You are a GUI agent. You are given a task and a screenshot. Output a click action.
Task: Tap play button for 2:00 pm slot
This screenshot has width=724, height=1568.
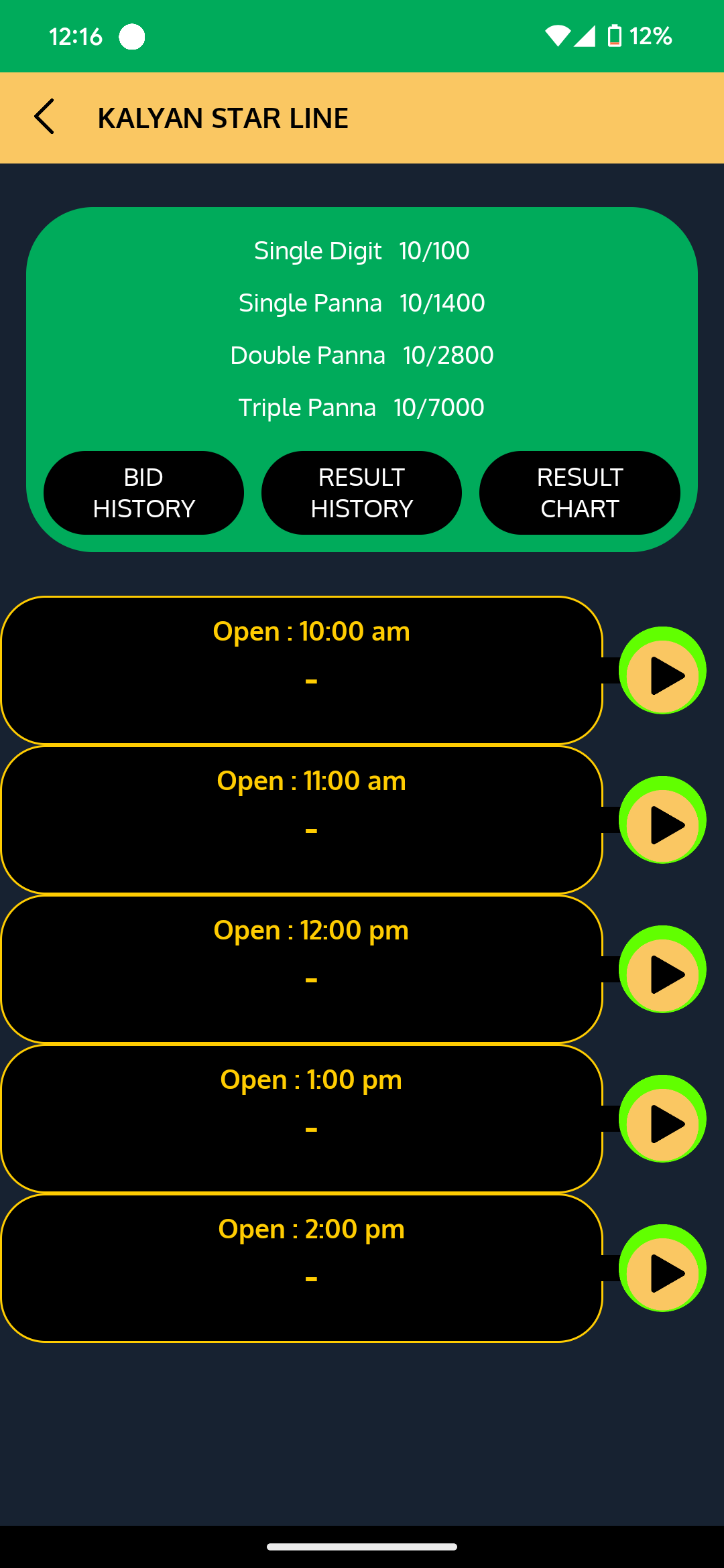pyautogui.click(x=662, y=1268)
